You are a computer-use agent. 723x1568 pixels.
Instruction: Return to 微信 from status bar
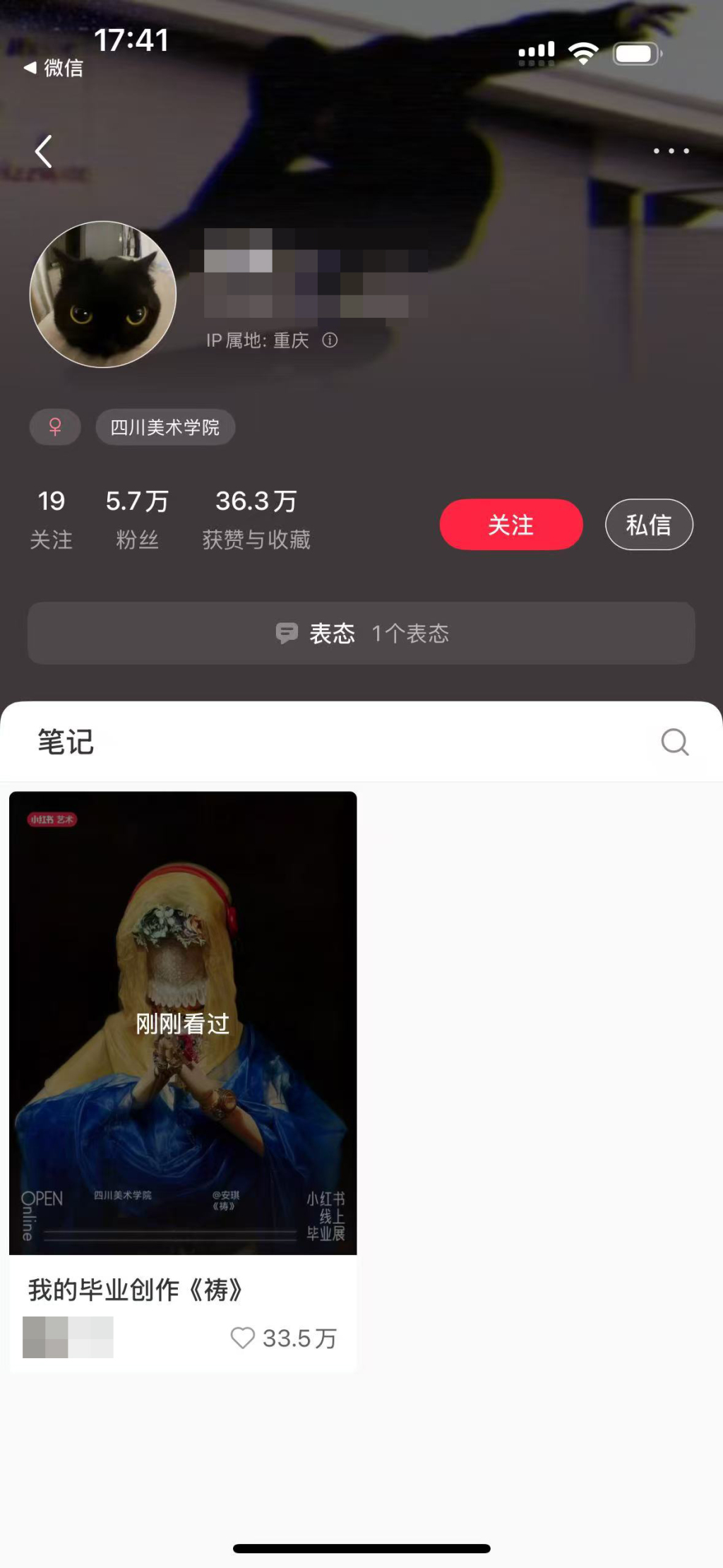coord(54,68)
